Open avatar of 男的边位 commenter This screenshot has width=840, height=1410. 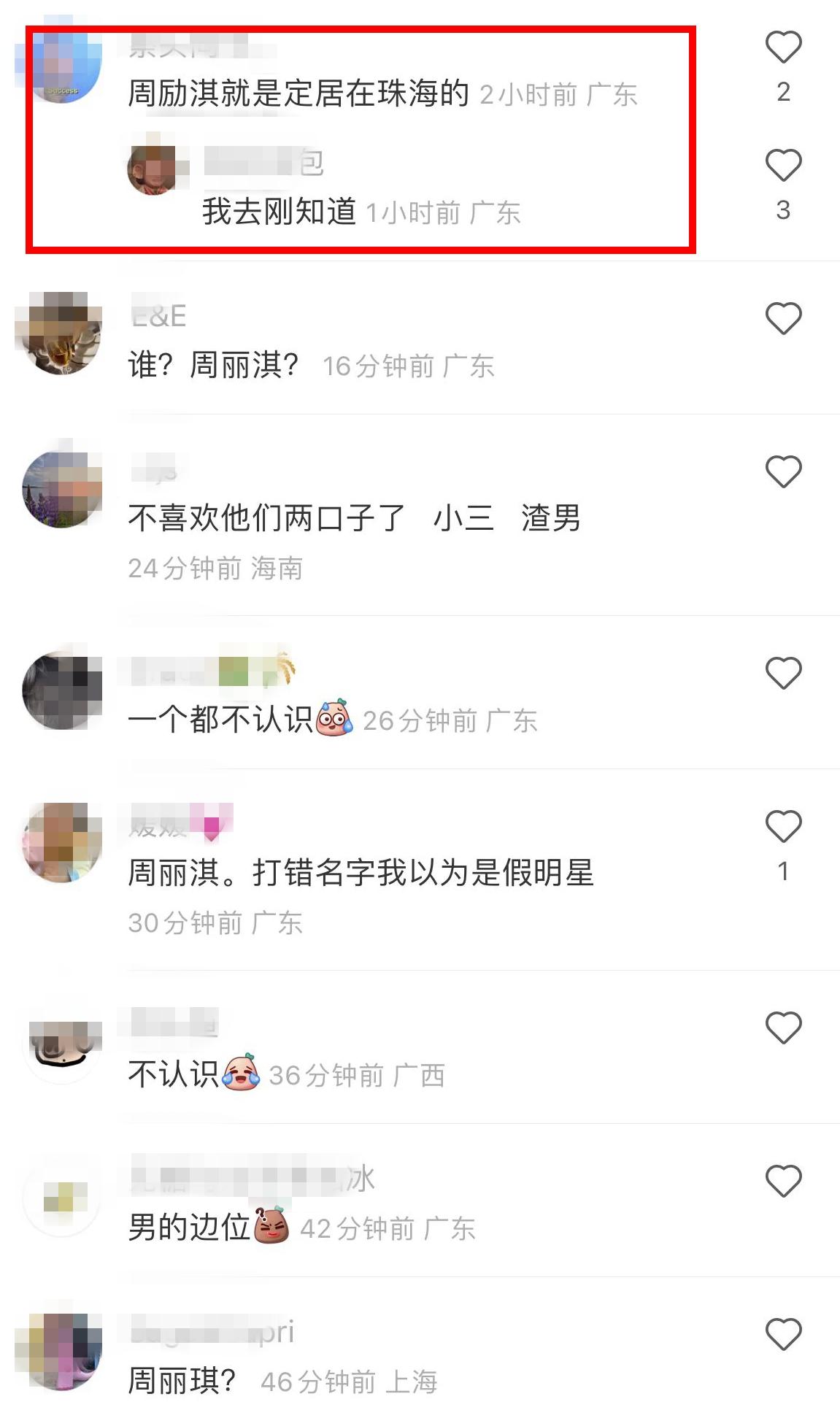coord(62,1197)
